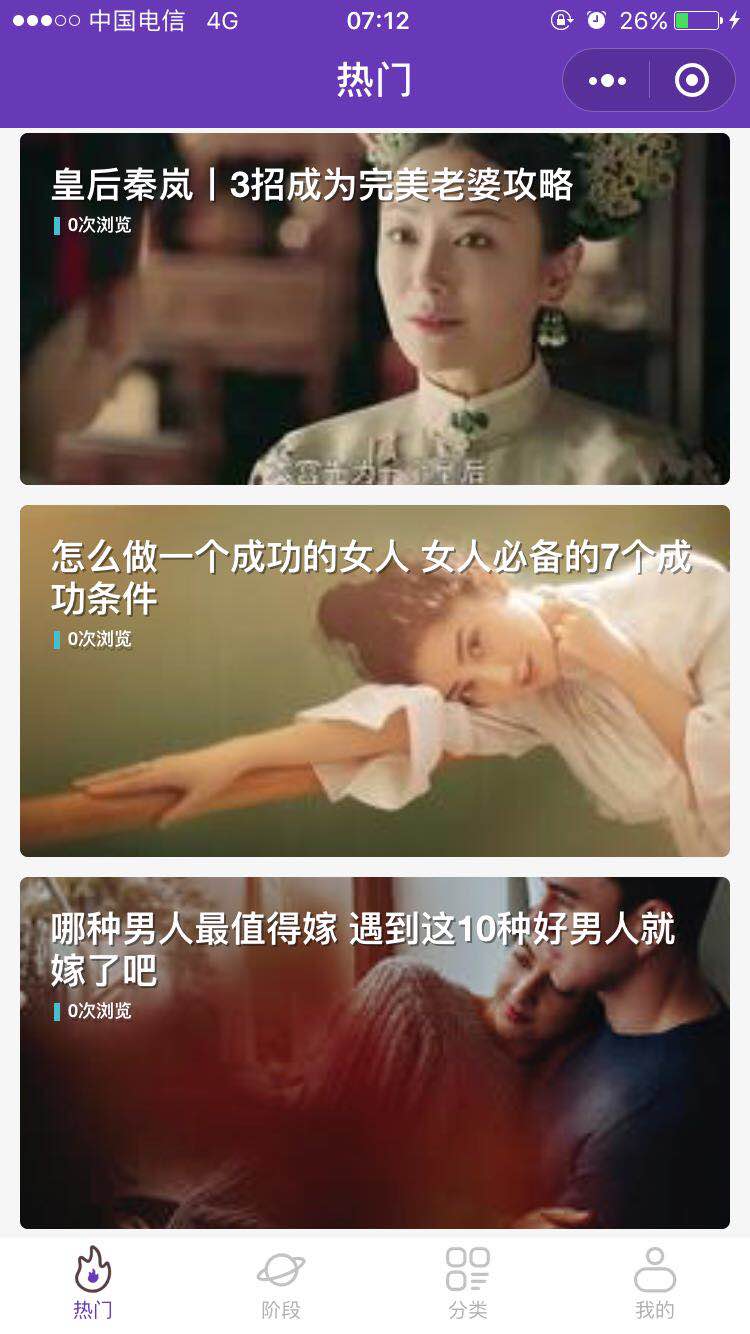Open the article 皇后秦岚 3招成为完美老婆攻略
Viewport: 750px width, 1334px height.
point(374,309)
